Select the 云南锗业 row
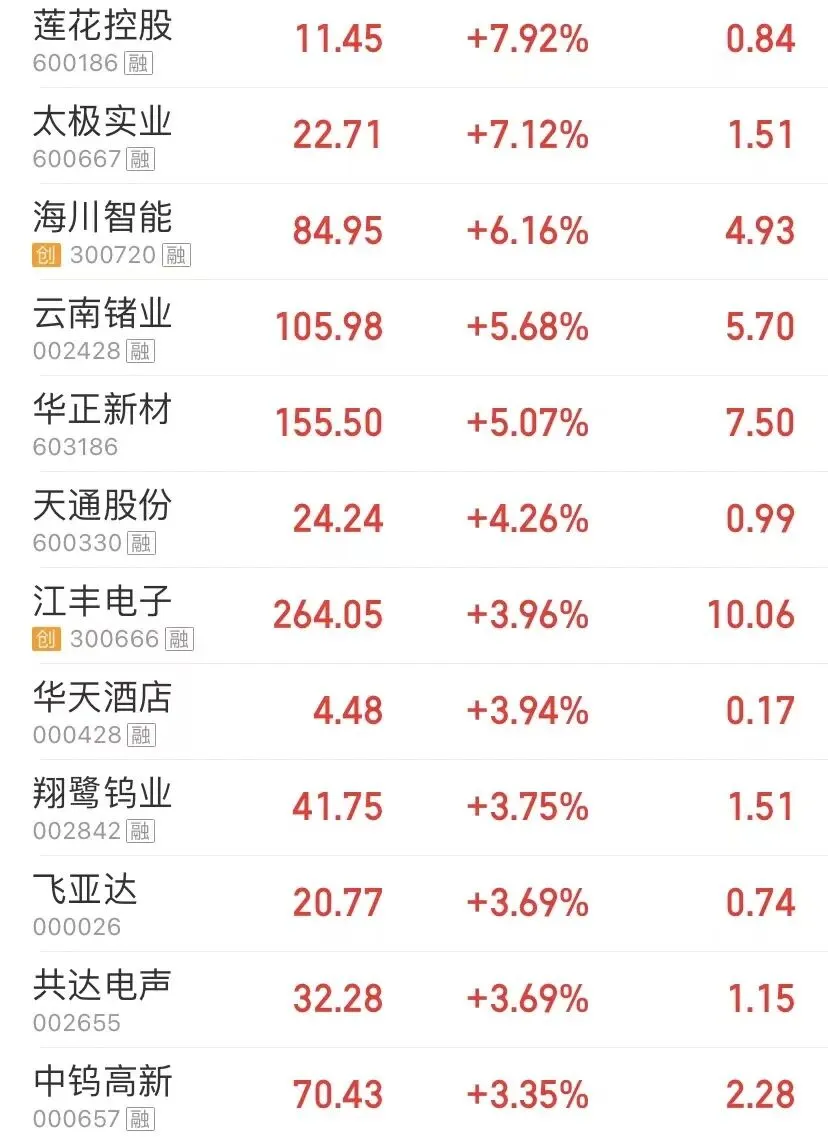The image size is (828, 1137). coord(414,328)
